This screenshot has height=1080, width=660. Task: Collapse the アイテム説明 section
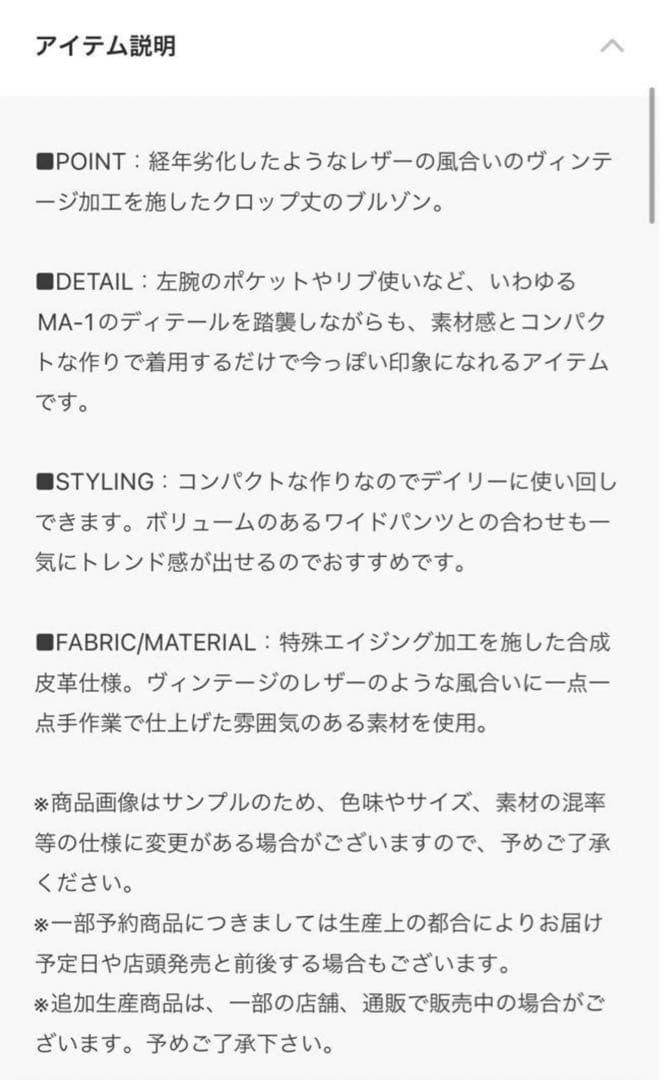(611, 46)
